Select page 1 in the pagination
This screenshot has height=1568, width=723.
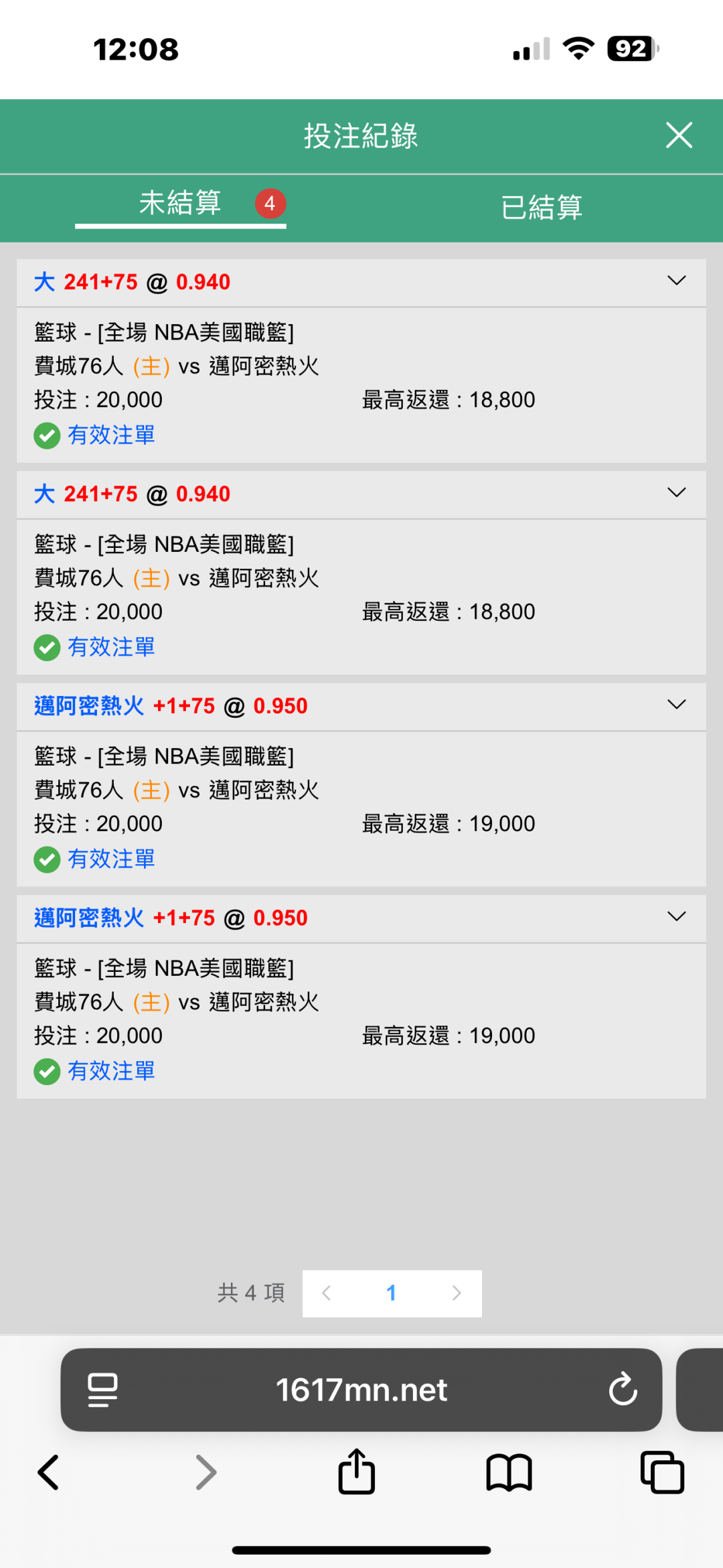(392, 1293)
